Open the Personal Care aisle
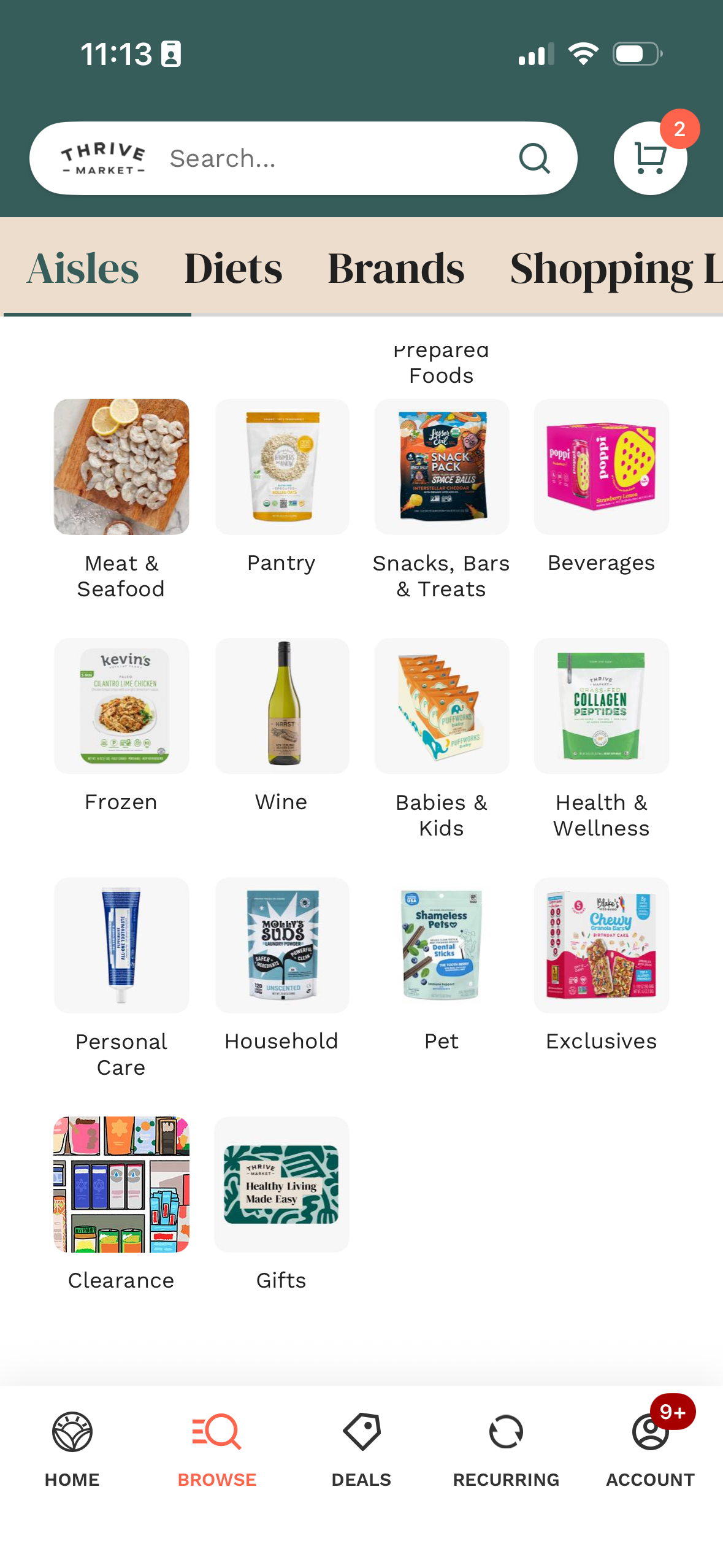Viewport: 723px width, 1568px height. point(121,946)
